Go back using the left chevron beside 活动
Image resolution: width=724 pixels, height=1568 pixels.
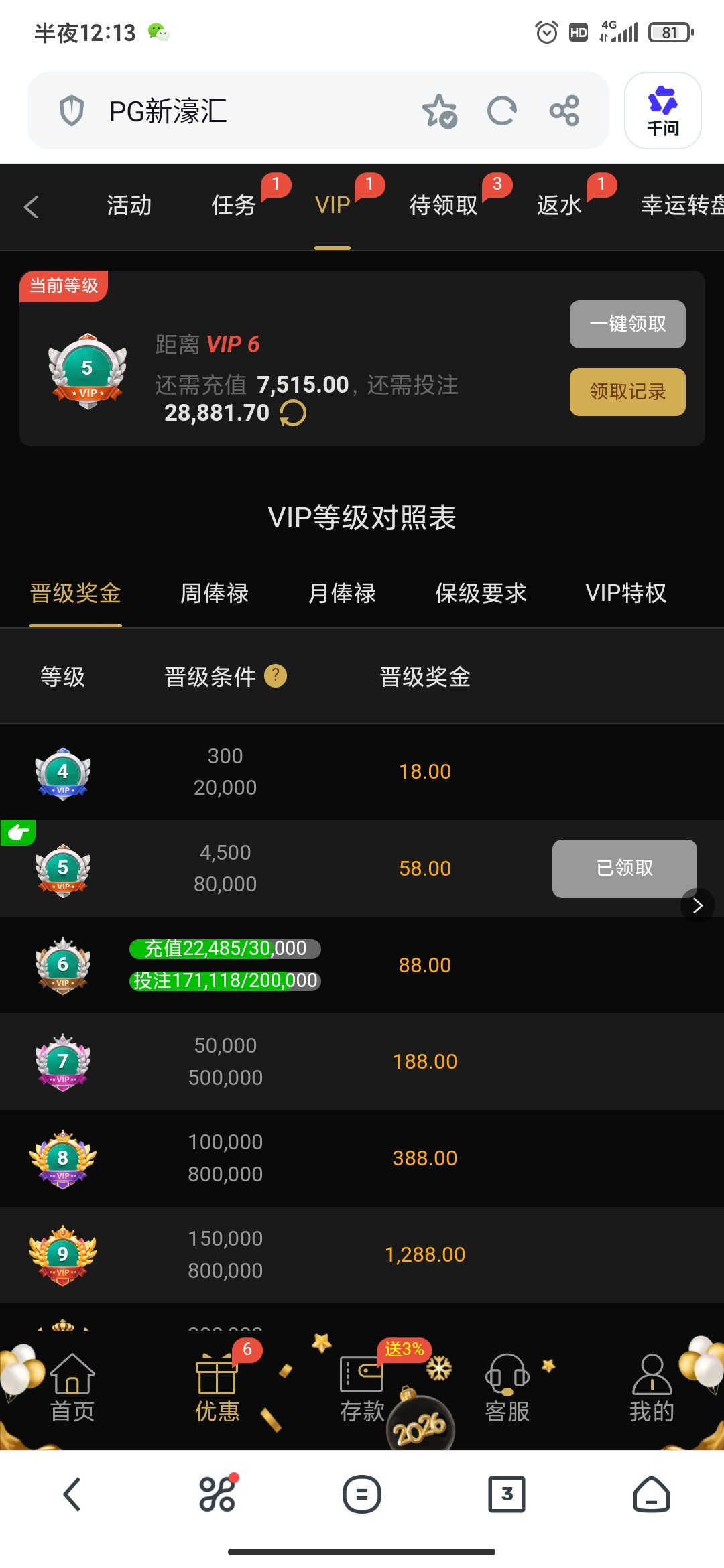pyautogui.click(x=31, y=206)
